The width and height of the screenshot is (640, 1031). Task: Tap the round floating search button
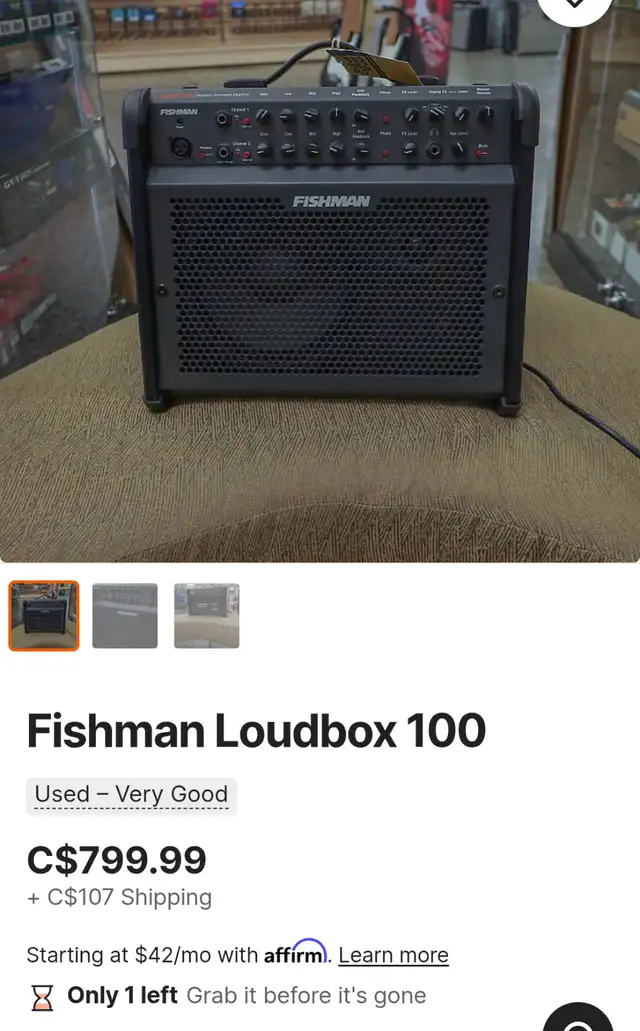coord(578,1019)
